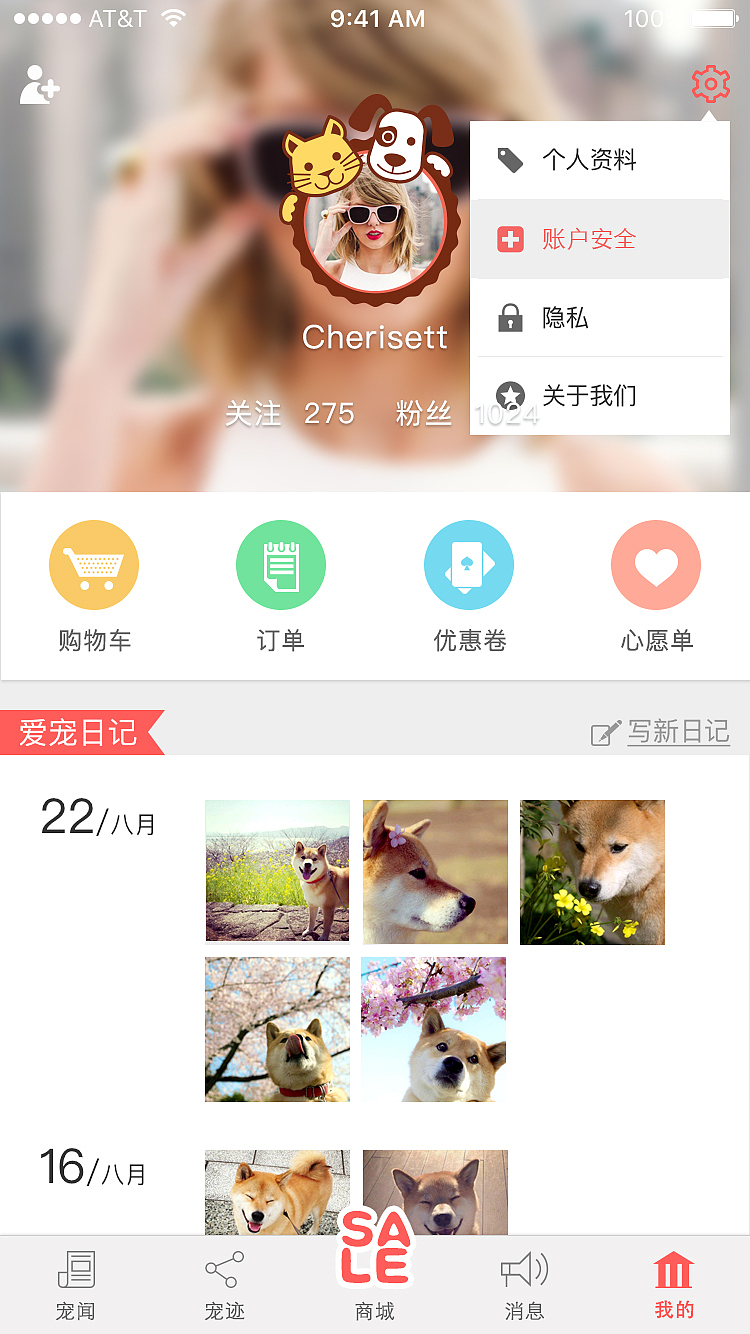Open the settings gear icon

pyautogui.click(x=709, y=84)
